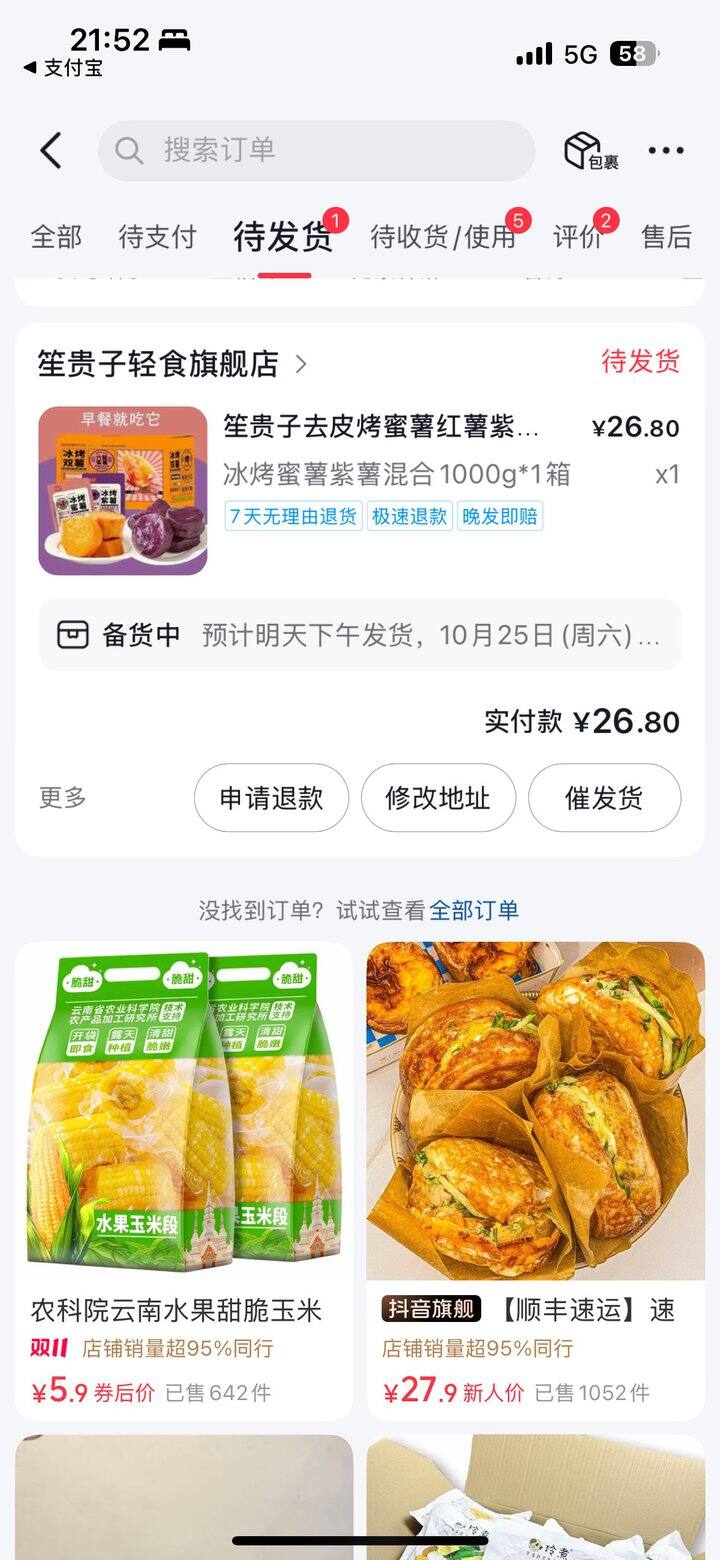Image resolution: width=720 pixels, height=1560 pixels.
Task: Switch to the 全部 orders tab
Action: [56, 237]
